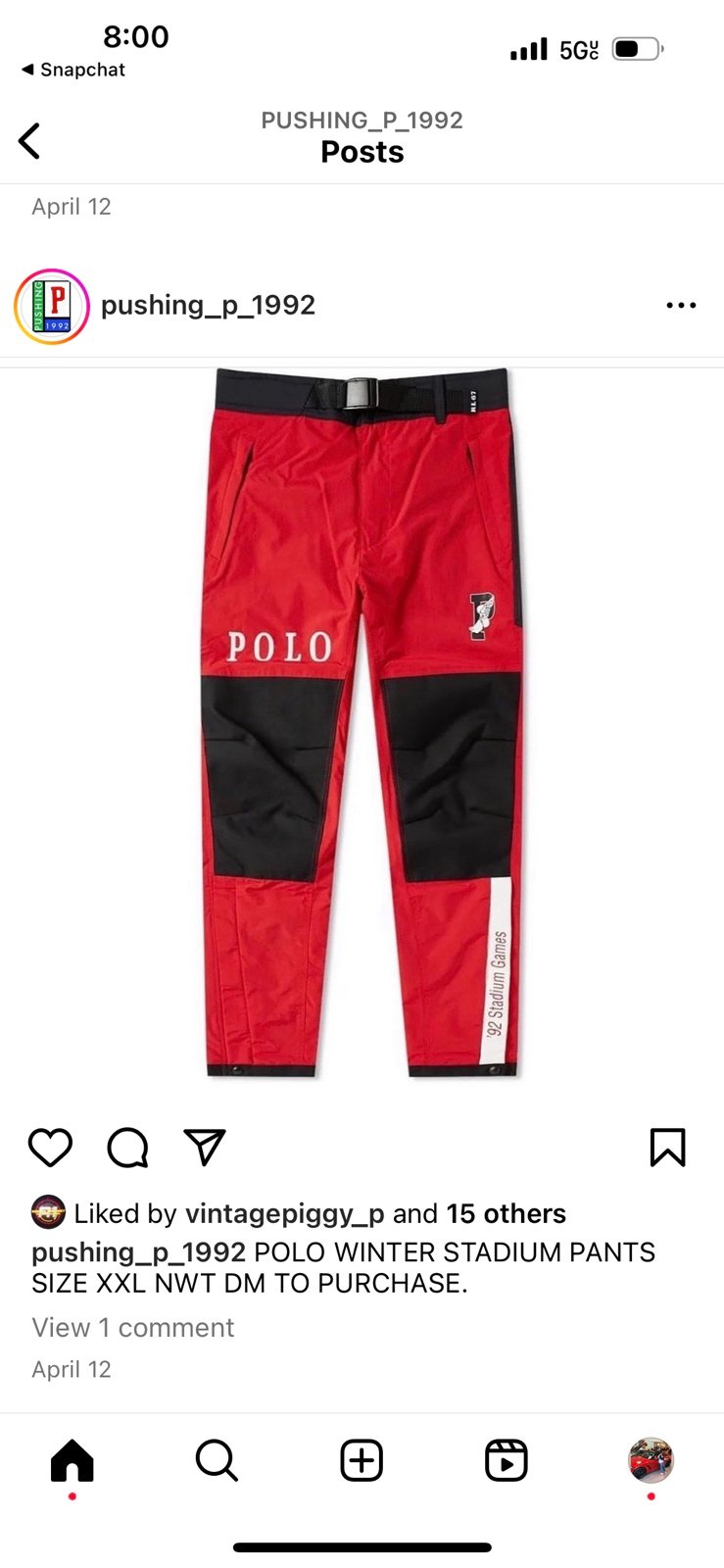724x1568 pixels.
Task: Comment on the post via speech bubble icon
Action: pyautogui.click(x=127, y=1147)
